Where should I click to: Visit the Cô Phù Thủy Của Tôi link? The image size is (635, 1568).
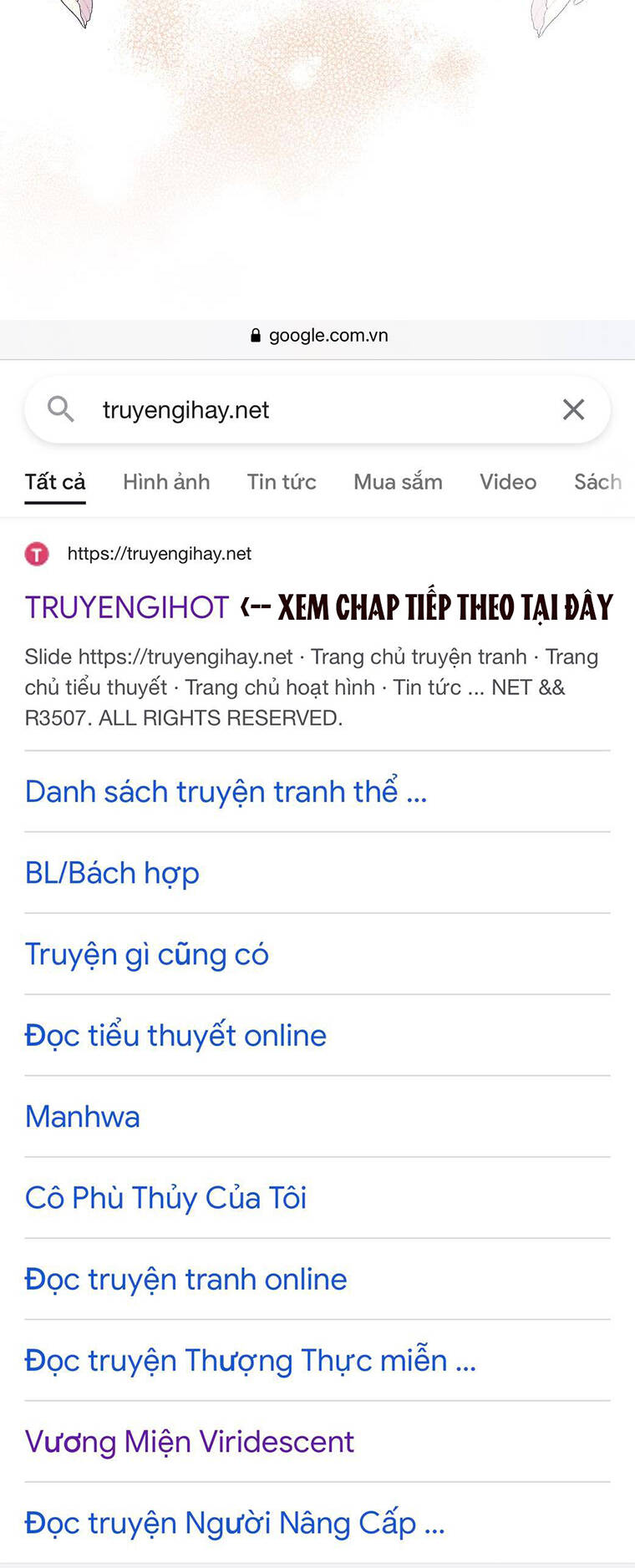click(165, 1197)
